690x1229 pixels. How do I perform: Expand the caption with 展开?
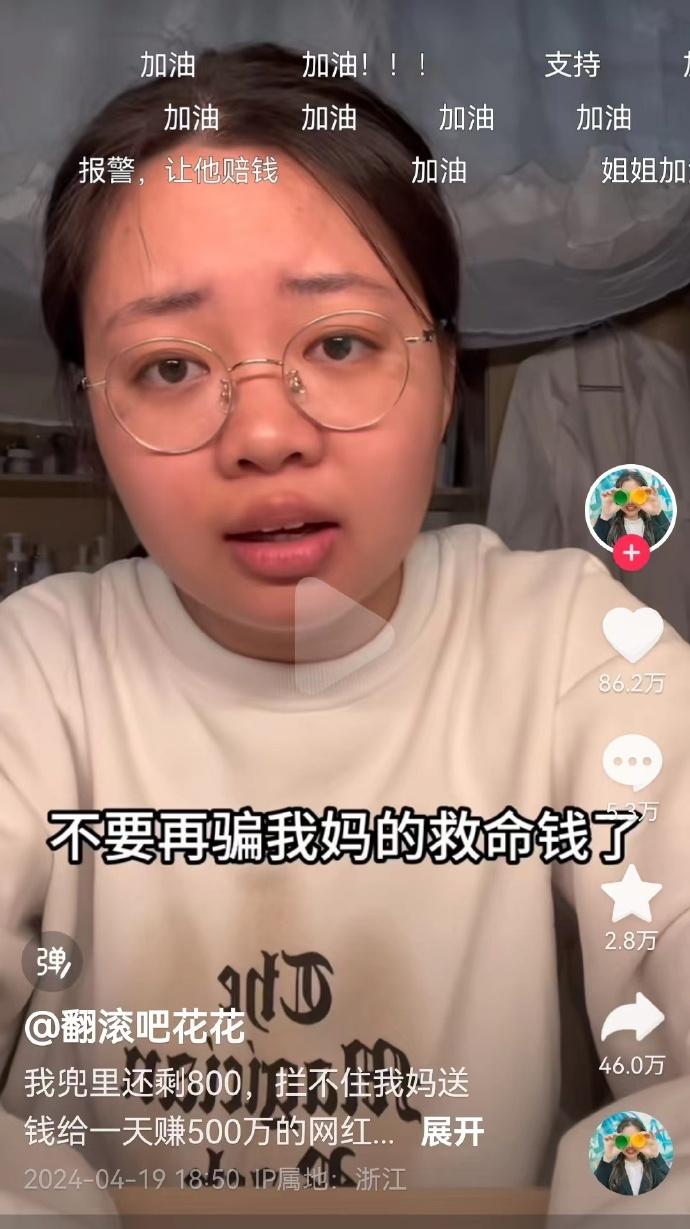(452, 1133)
